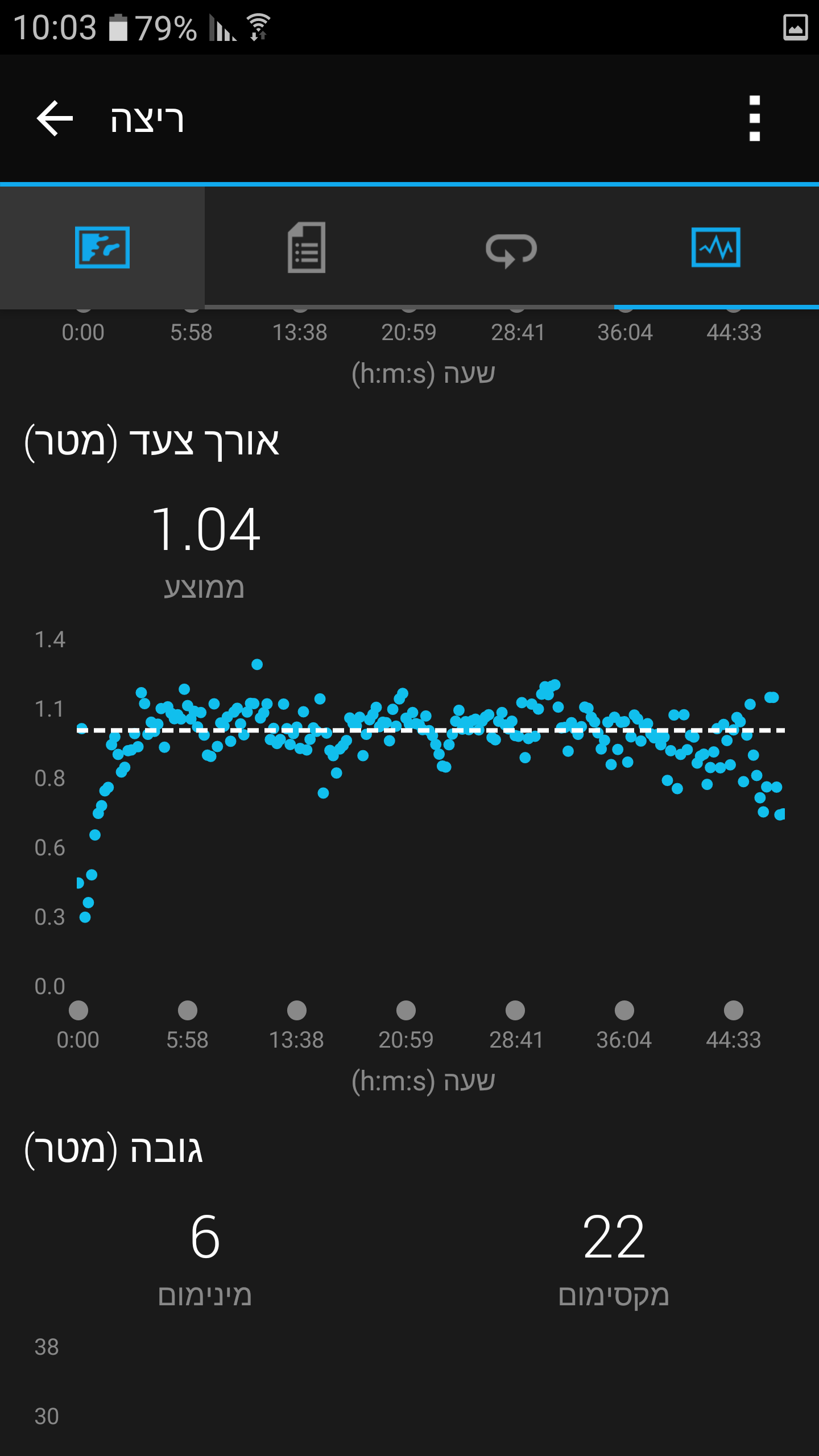Select the charts graph tab
This screenshot has height=1456, width=819.
point(716,248)
